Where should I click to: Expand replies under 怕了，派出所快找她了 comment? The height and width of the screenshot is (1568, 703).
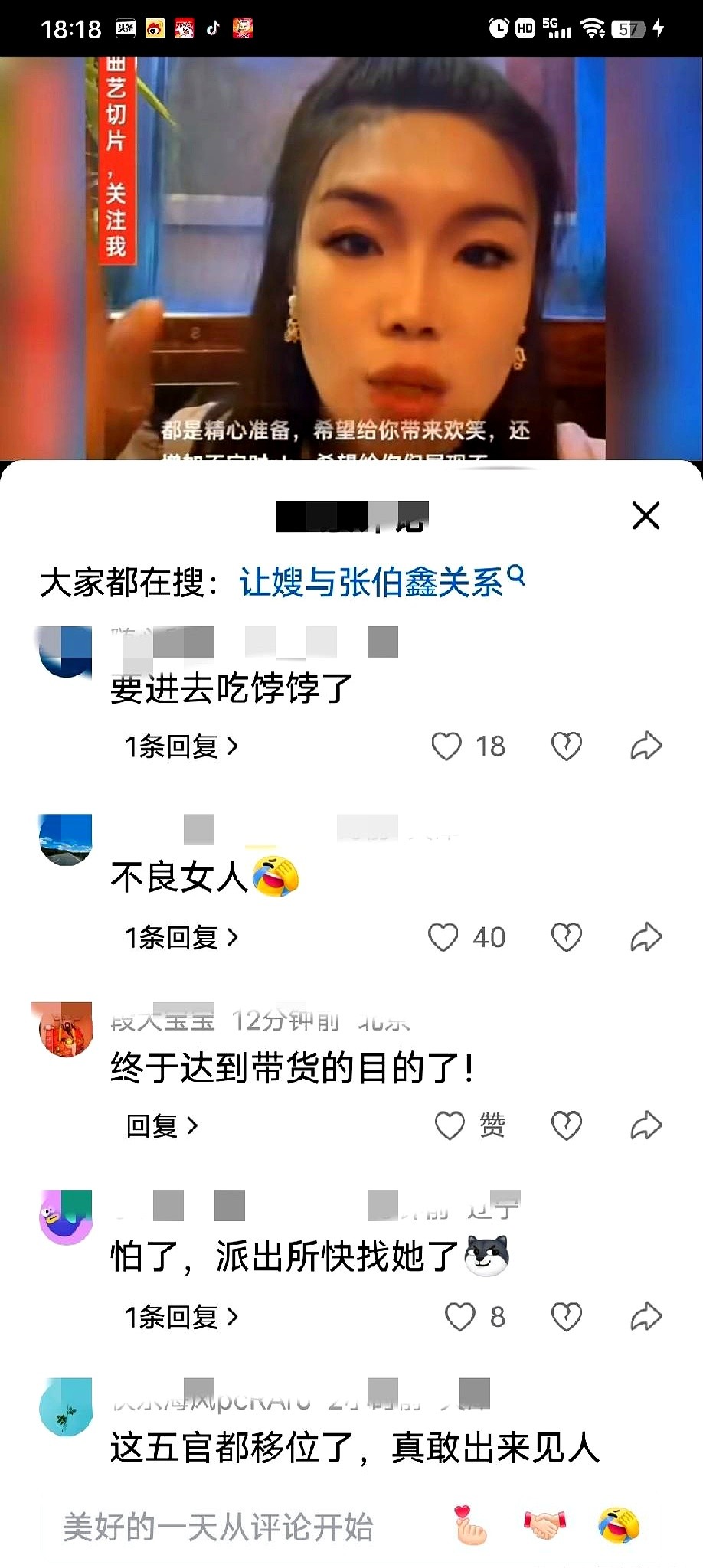[181, 1317]
